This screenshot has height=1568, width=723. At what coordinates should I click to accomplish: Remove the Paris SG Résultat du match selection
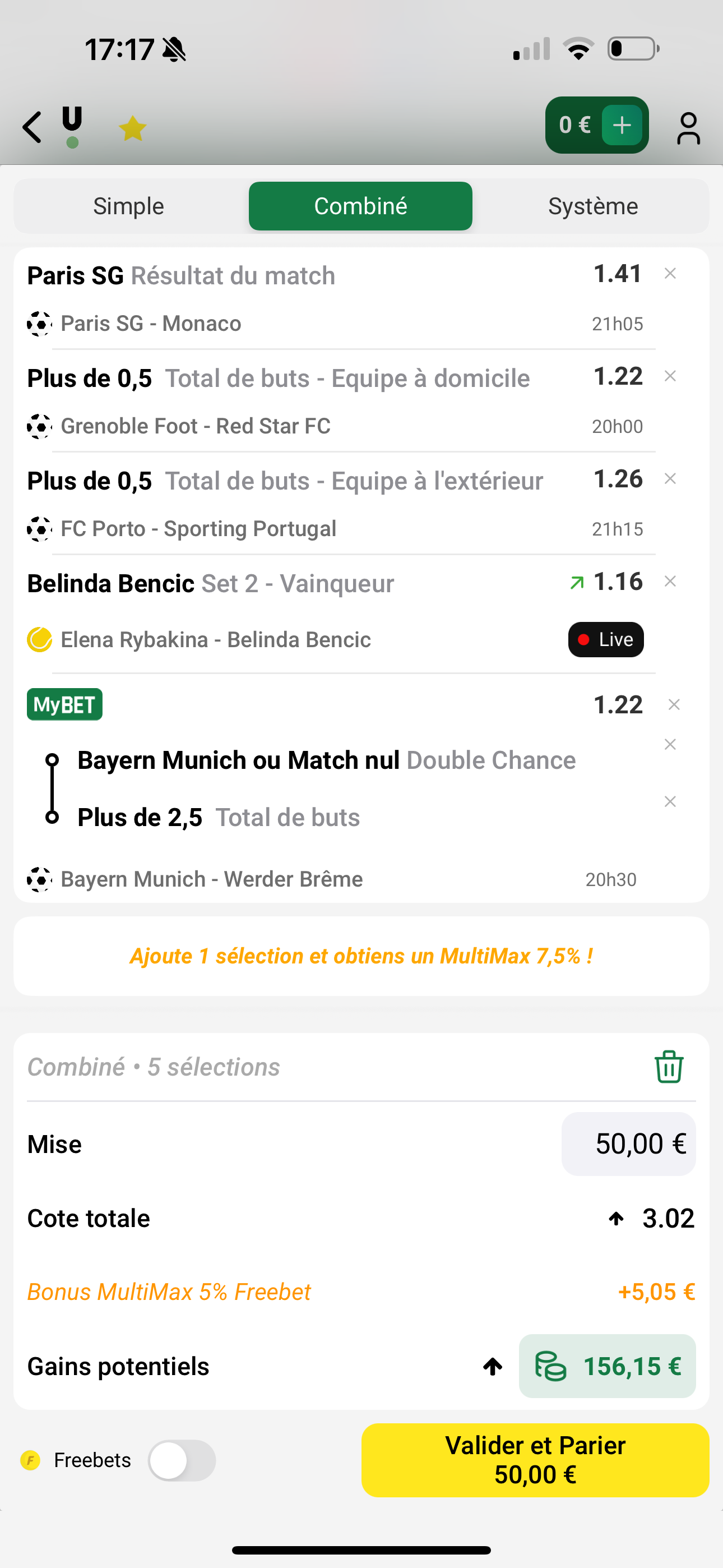point(670,274)
